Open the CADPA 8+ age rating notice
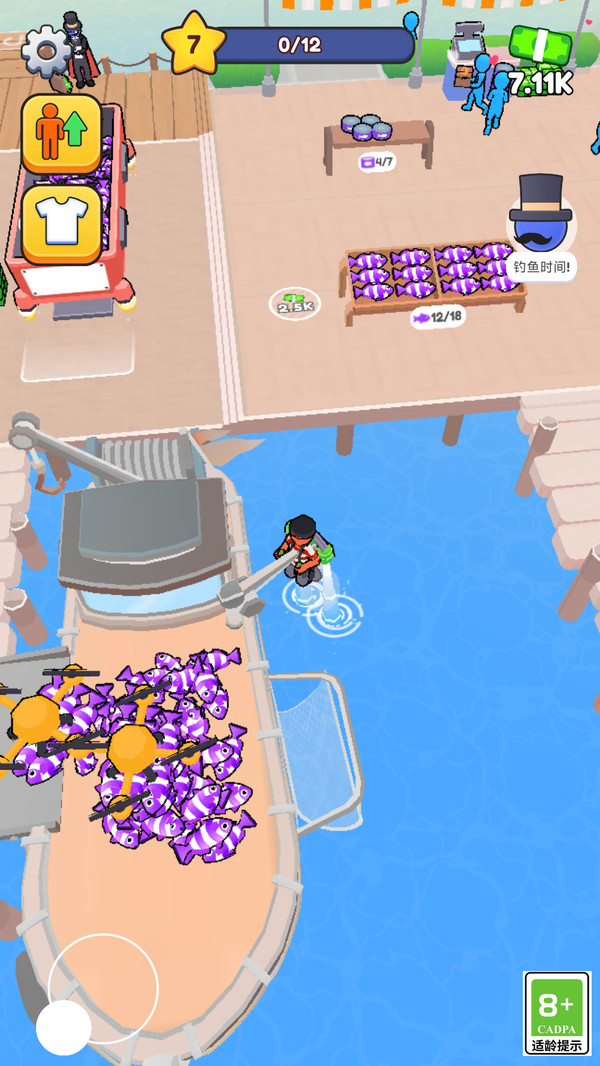The width and height of the screenshot is (600, 1066). [x=557, y=1011]
